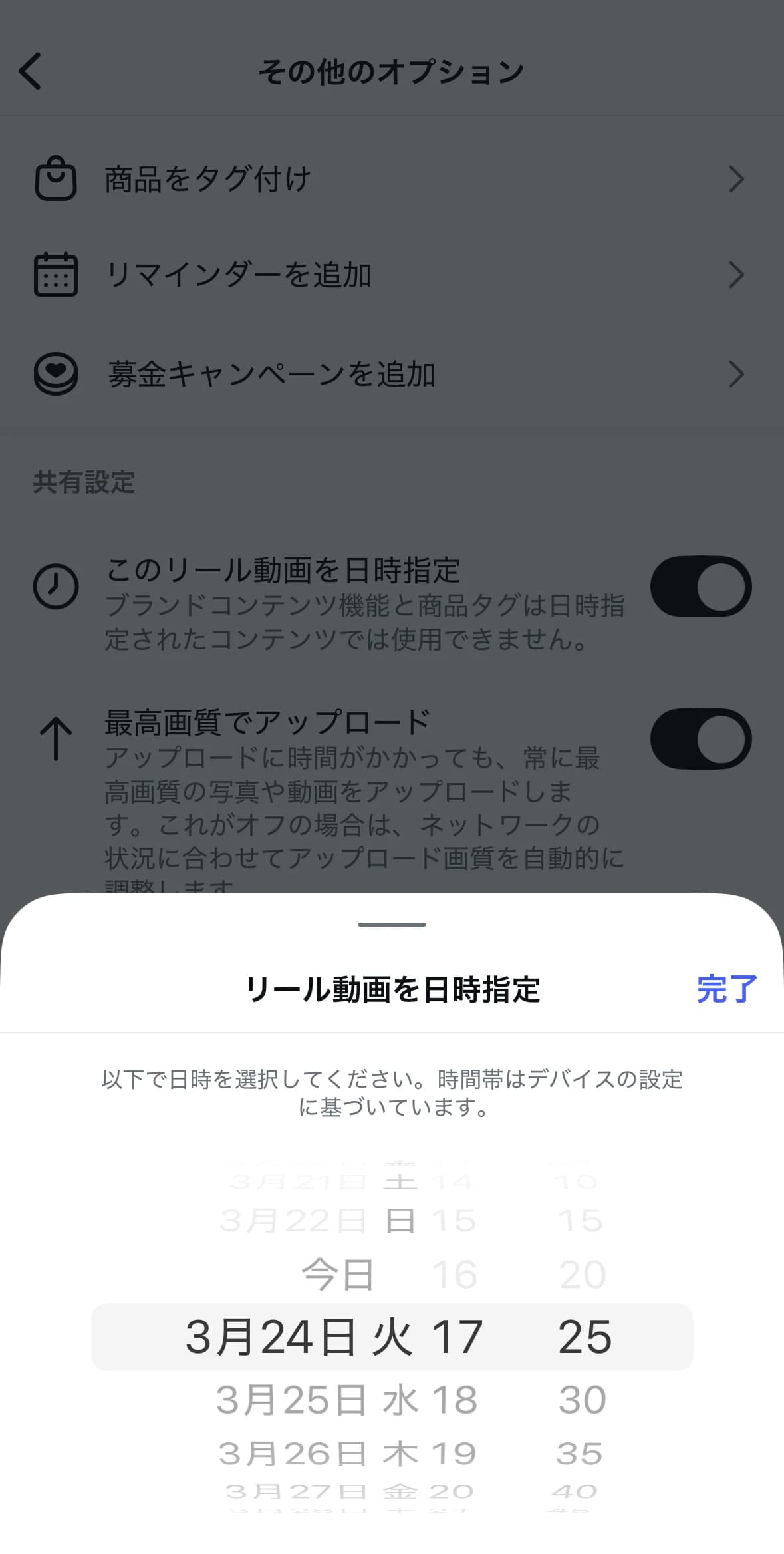This screenshot has width=784, height=1554.
Task: Select the calendar icon beside リマインダーを追加
Action: click(x=56, y=275)
